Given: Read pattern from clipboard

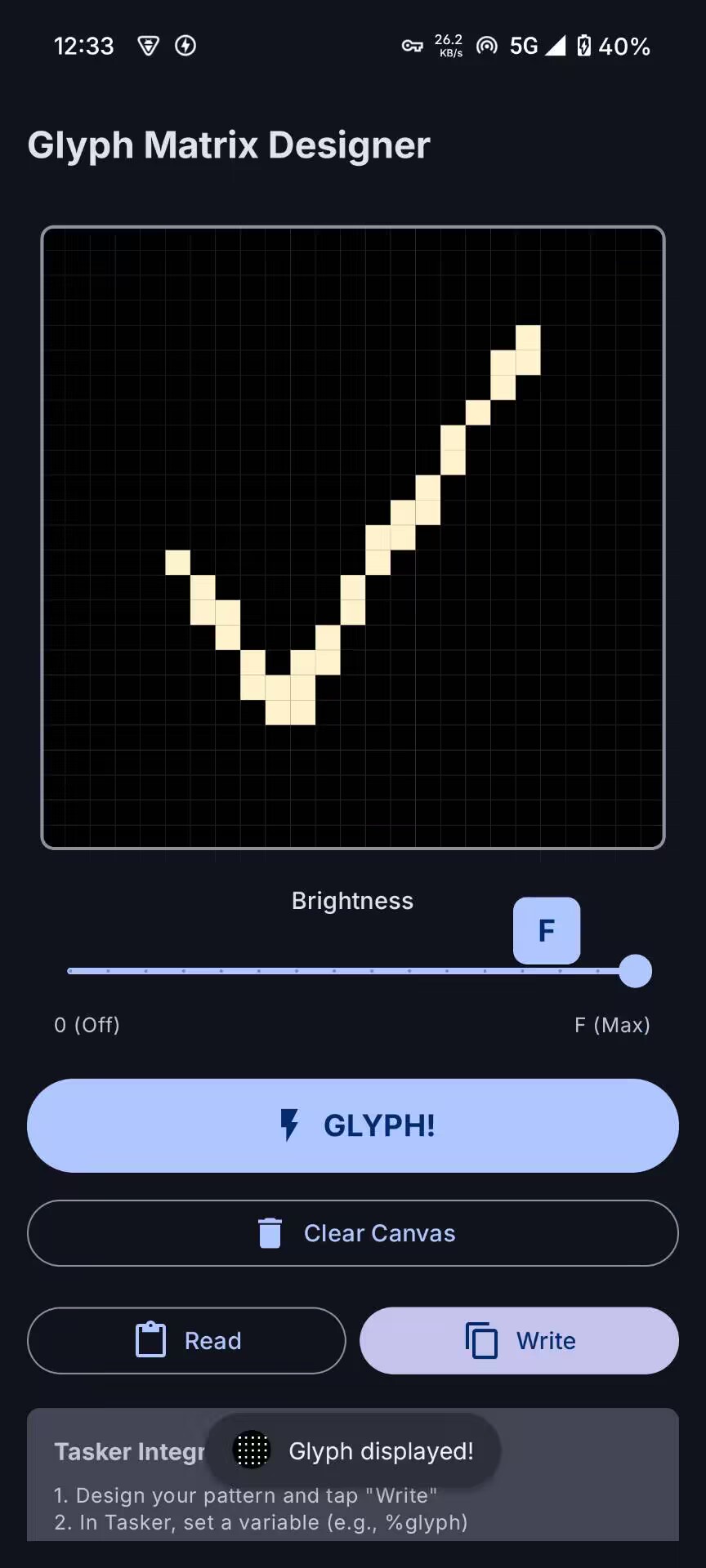Looking at the screenshot, I should click(186, 1341).
